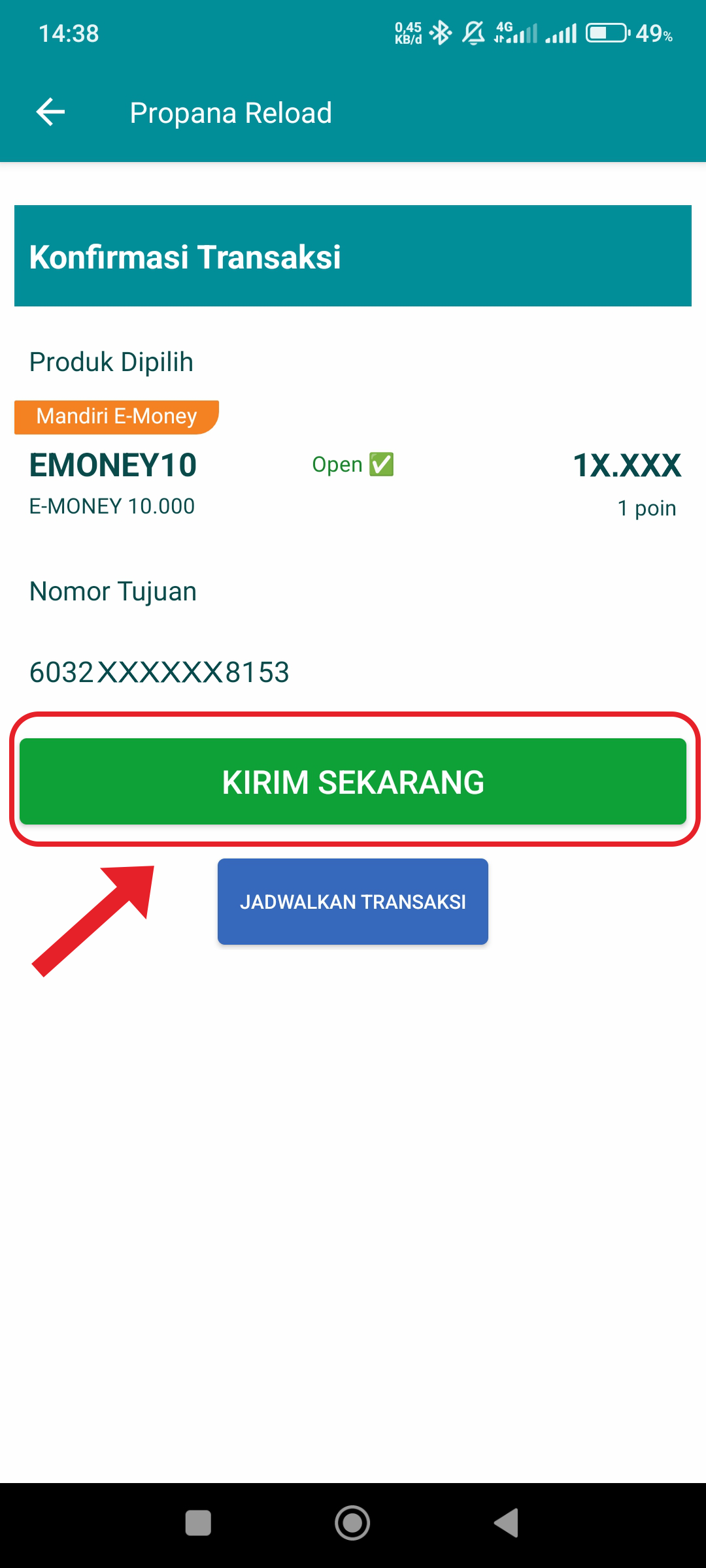This screenshot has height=1568, width=706.
Task: Tap the KIRIM SEKARANG button
Action: tap(353, 781)
